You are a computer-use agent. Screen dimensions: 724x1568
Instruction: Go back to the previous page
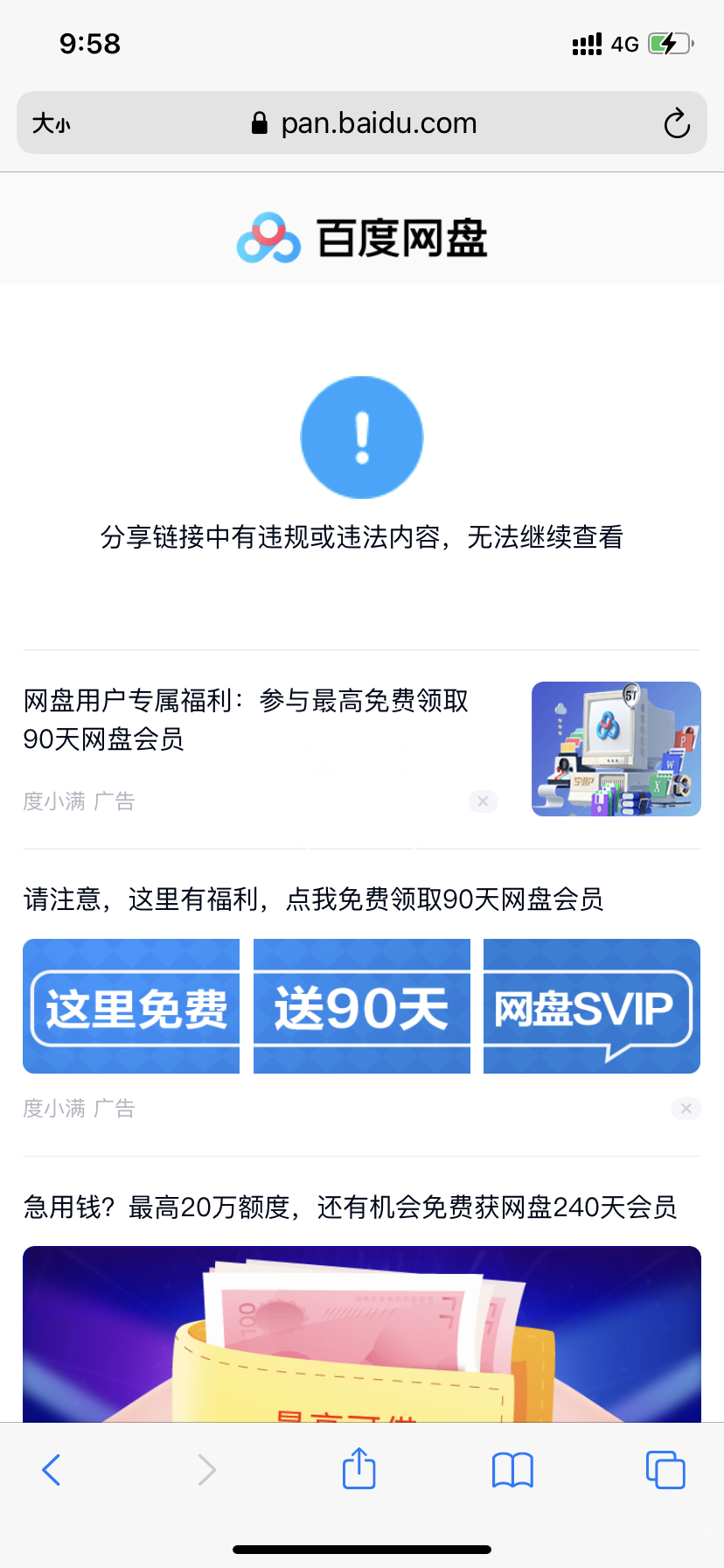click(52, 1470)
